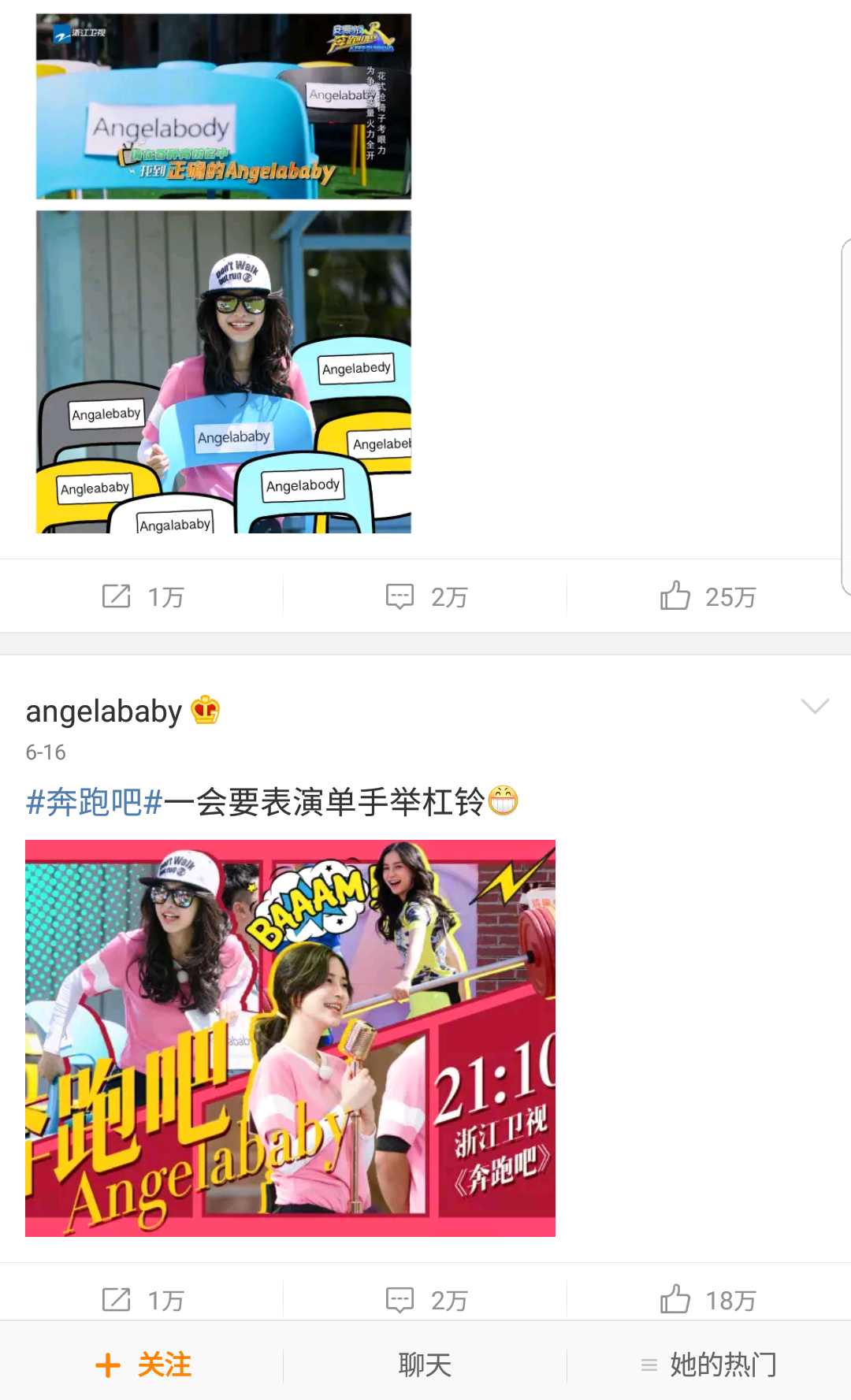Image resolution: width=851 pixels, height=1400 pixels.
Task: Open the #奔跑吧# hashtag topic
Action: click(x=95, y=802)
